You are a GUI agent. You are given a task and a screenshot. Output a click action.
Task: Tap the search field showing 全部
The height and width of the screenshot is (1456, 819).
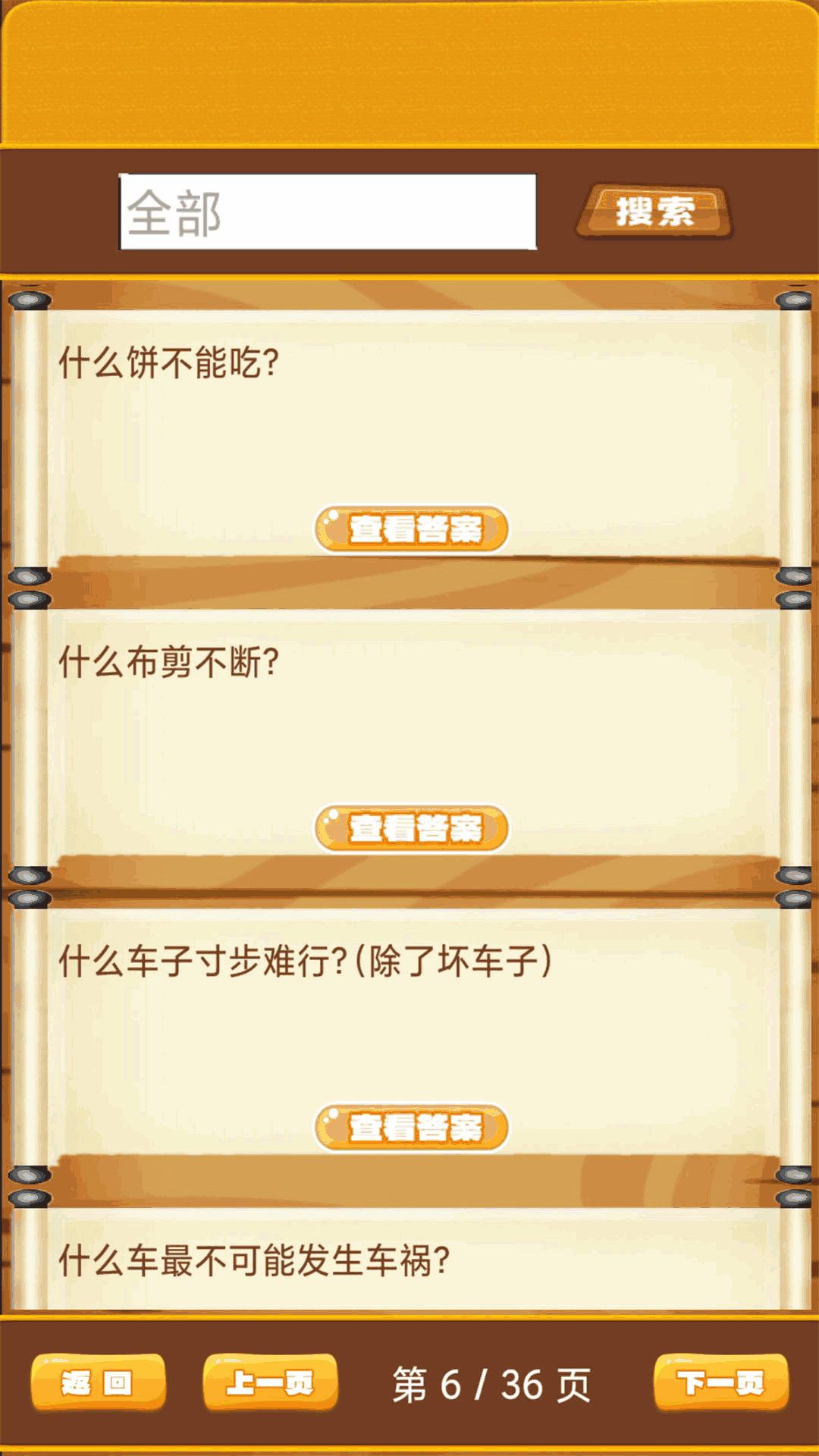point(328,212)
